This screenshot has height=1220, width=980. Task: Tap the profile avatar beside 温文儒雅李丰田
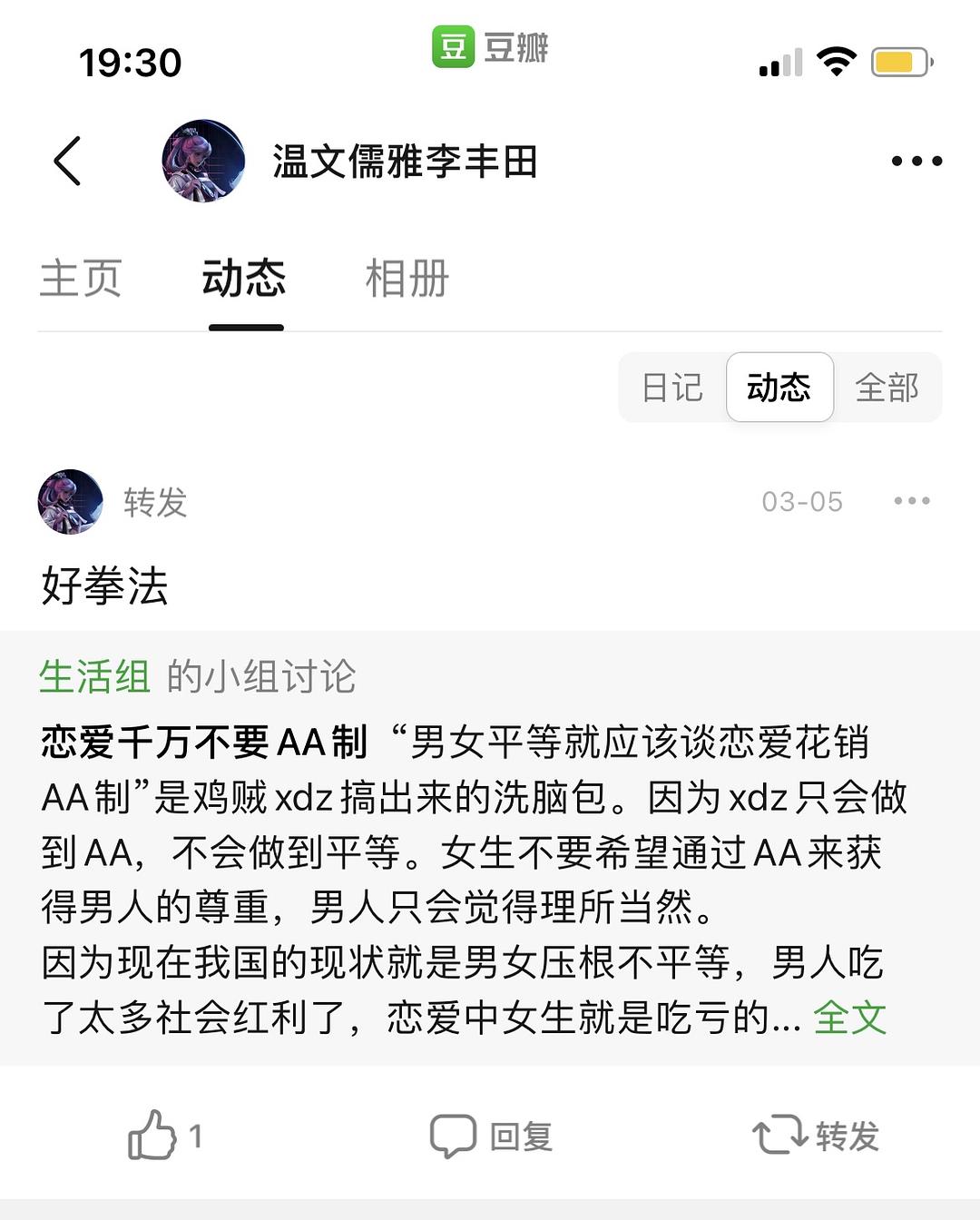203,161
